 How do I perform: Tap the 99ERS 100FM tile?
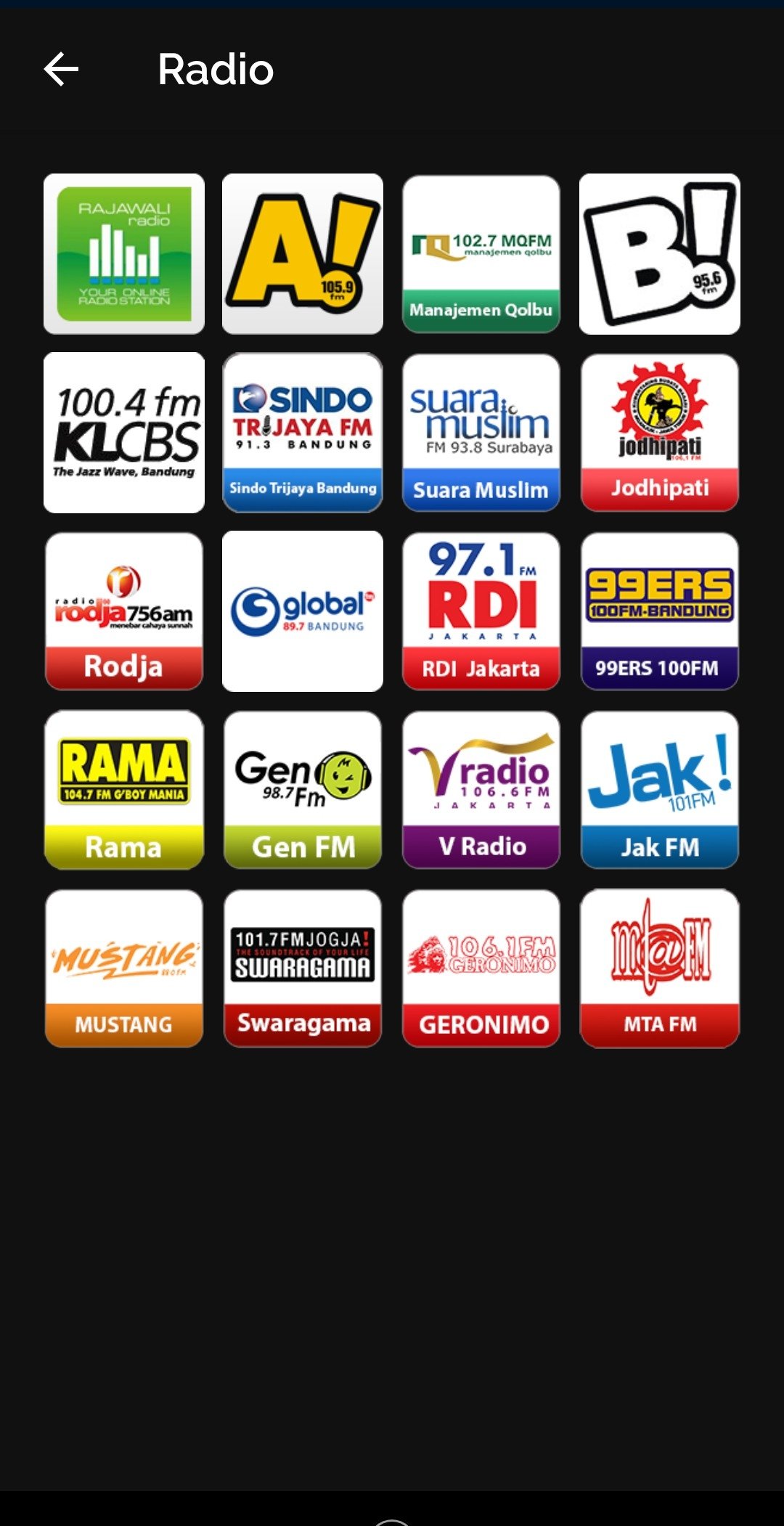point(660,611)
